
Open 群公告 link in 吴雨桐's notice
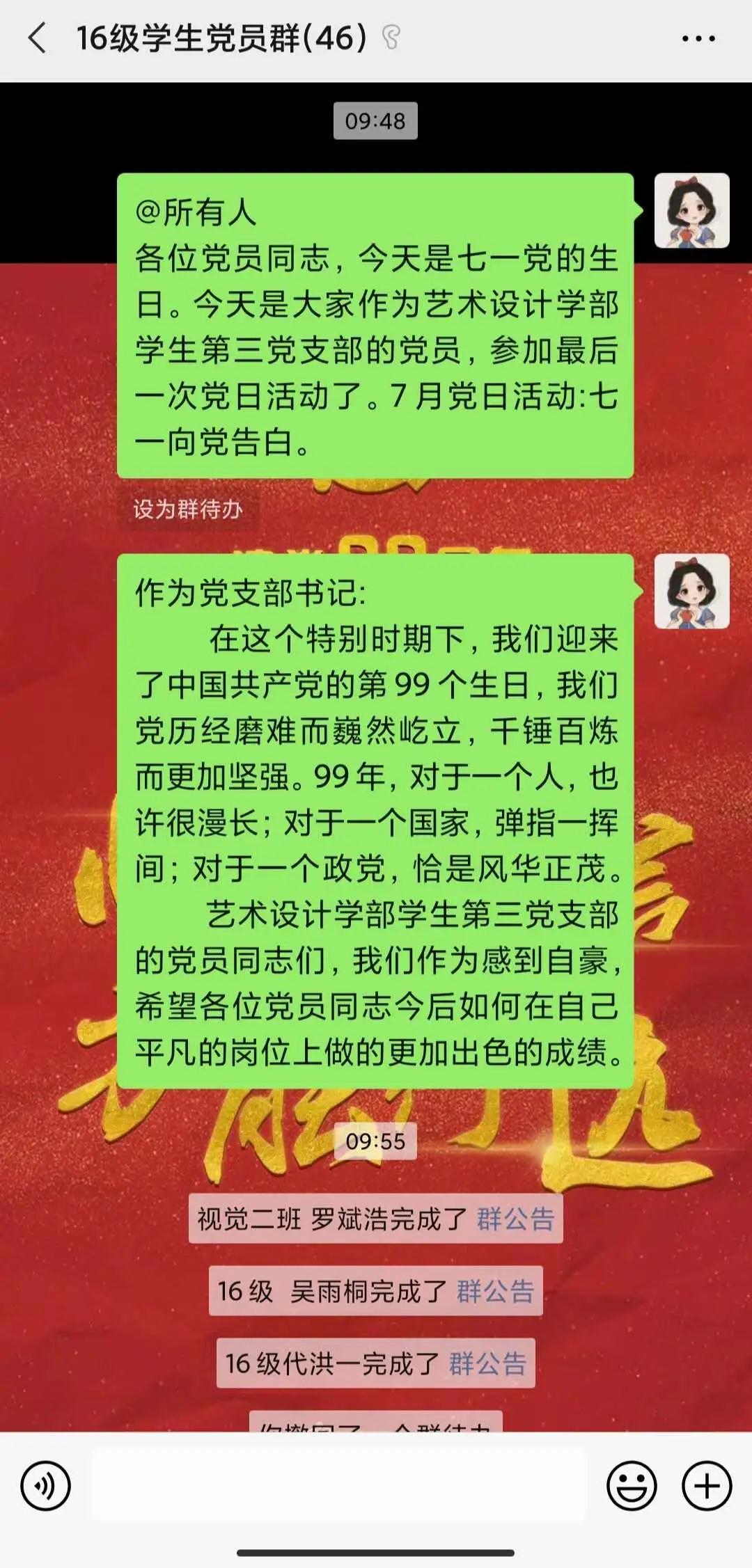(x=495, y=1291)
